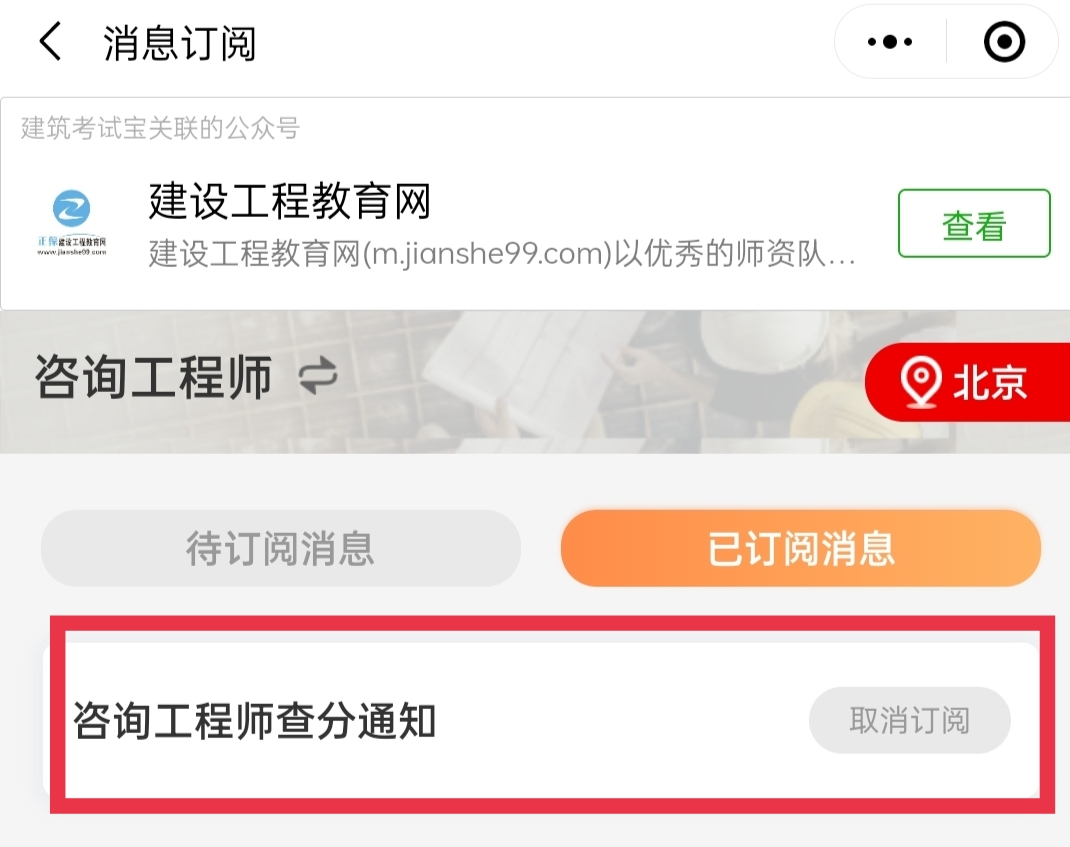Tap 查看 for 建设工程教育网 account
Image resolution: width=1070 pixels, height=847 pixels.
[973, 224]
